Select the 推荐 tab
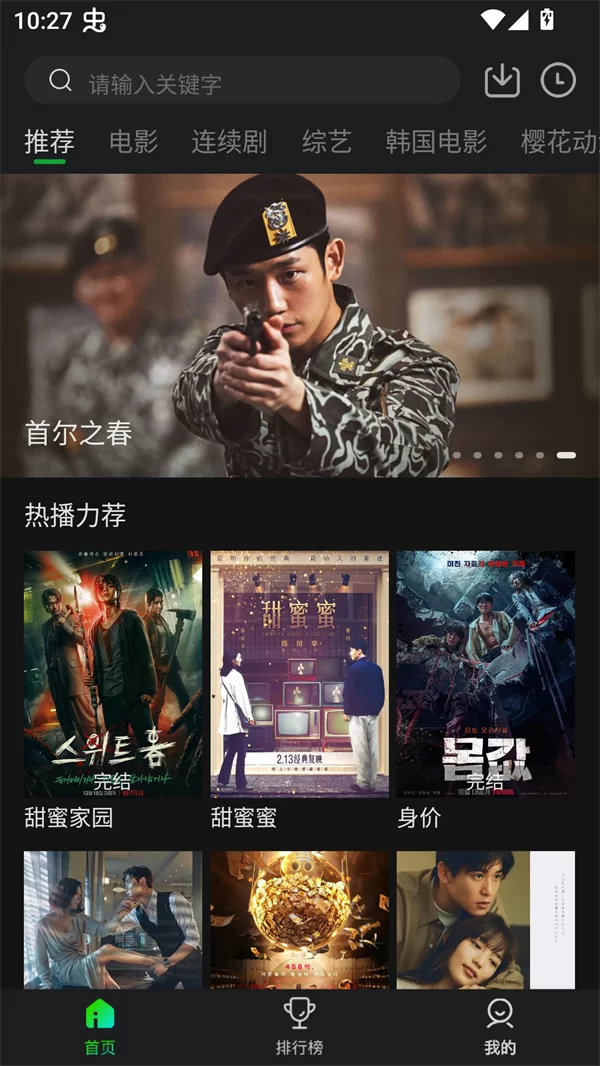 [49, 142]
